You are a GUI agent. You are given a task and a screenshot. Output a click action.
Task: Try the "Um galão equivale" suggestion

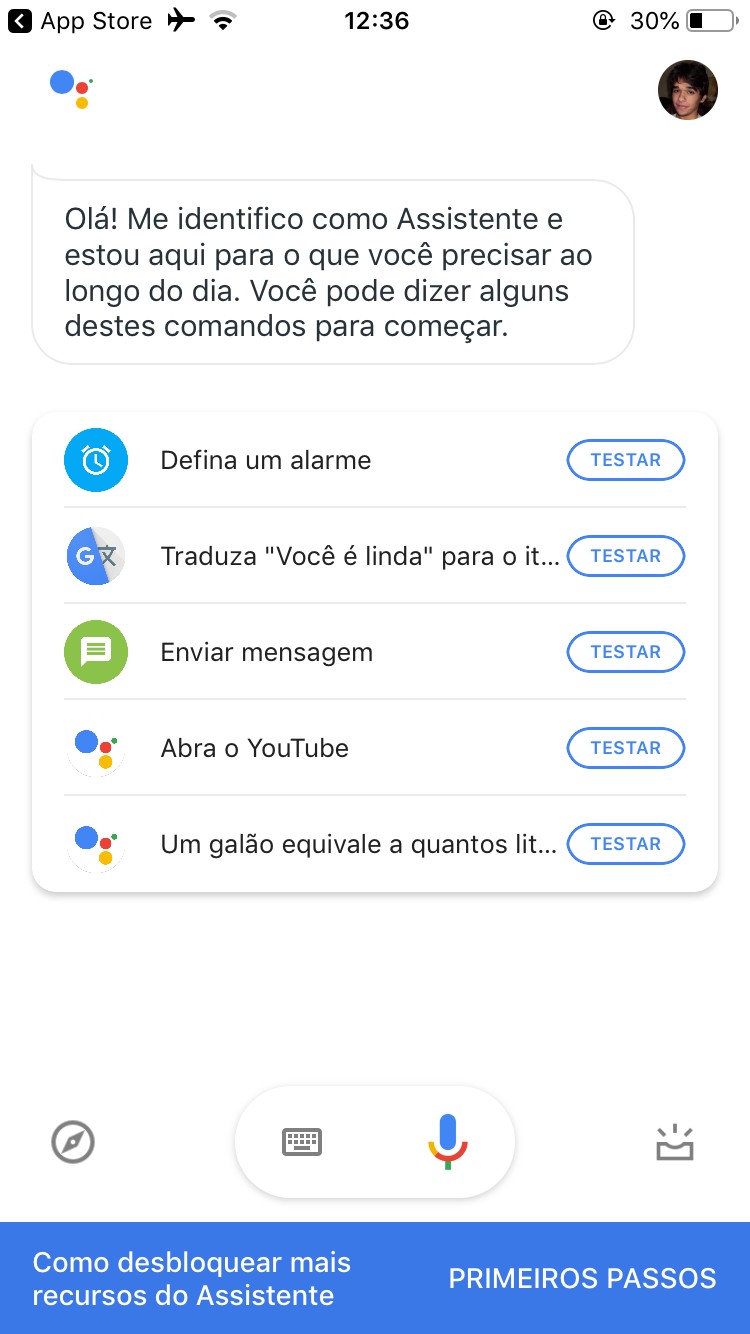(625, 844)
